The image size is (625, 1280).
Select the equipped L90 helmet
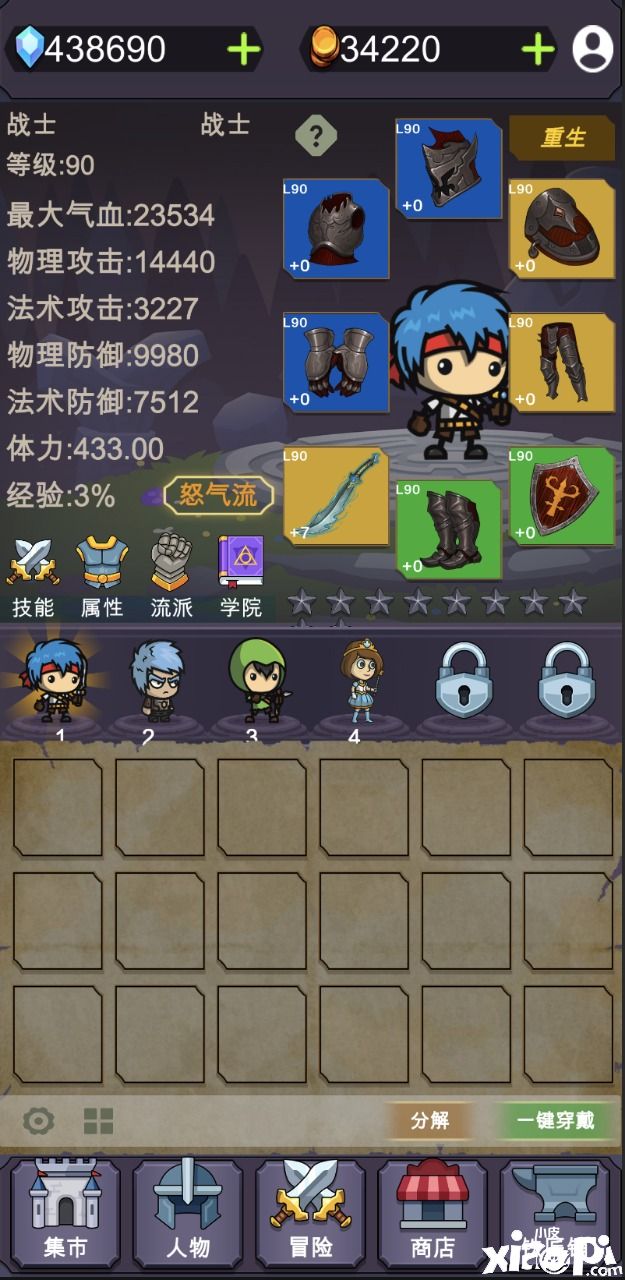point(448,167)
